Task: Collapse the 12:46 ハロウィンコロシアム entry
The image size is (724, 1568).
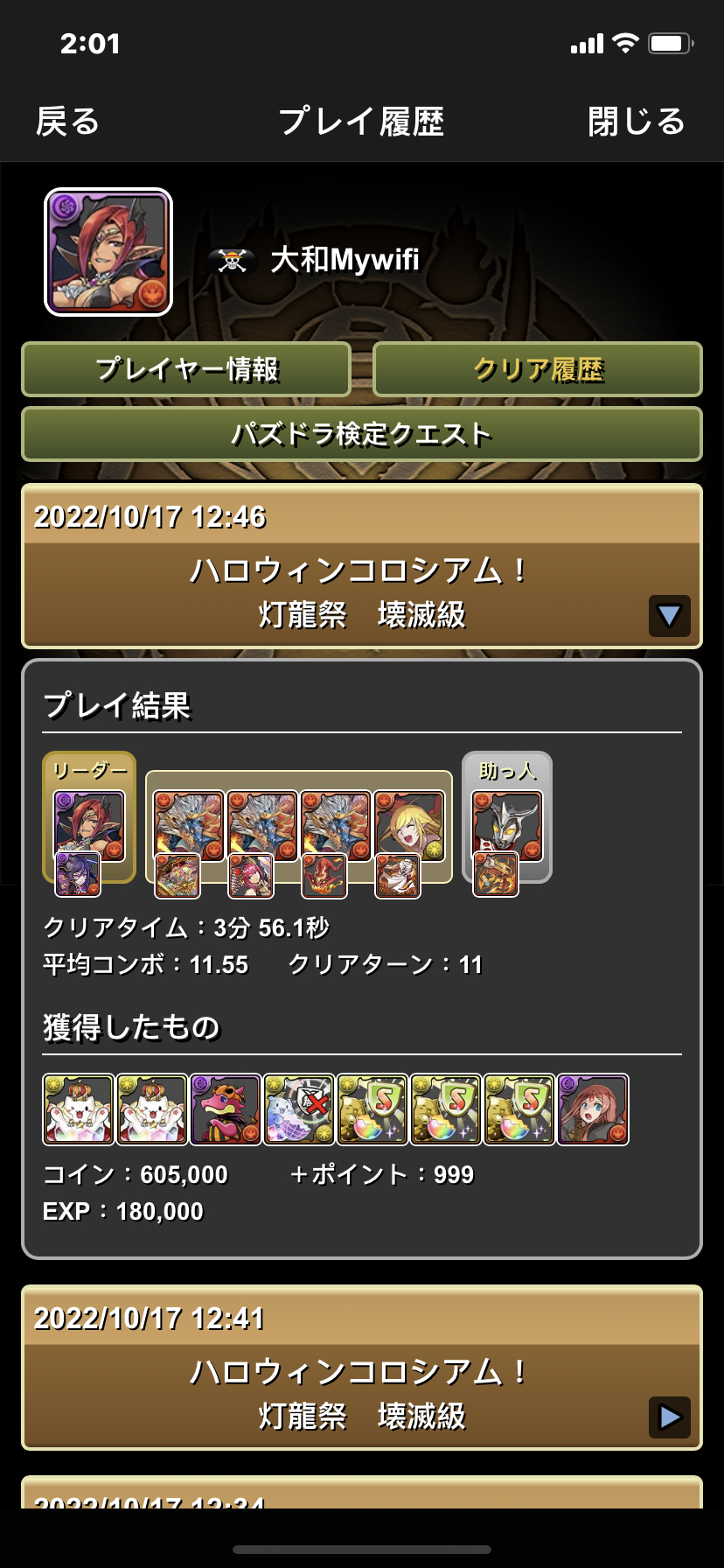Action: click(669, 616)
